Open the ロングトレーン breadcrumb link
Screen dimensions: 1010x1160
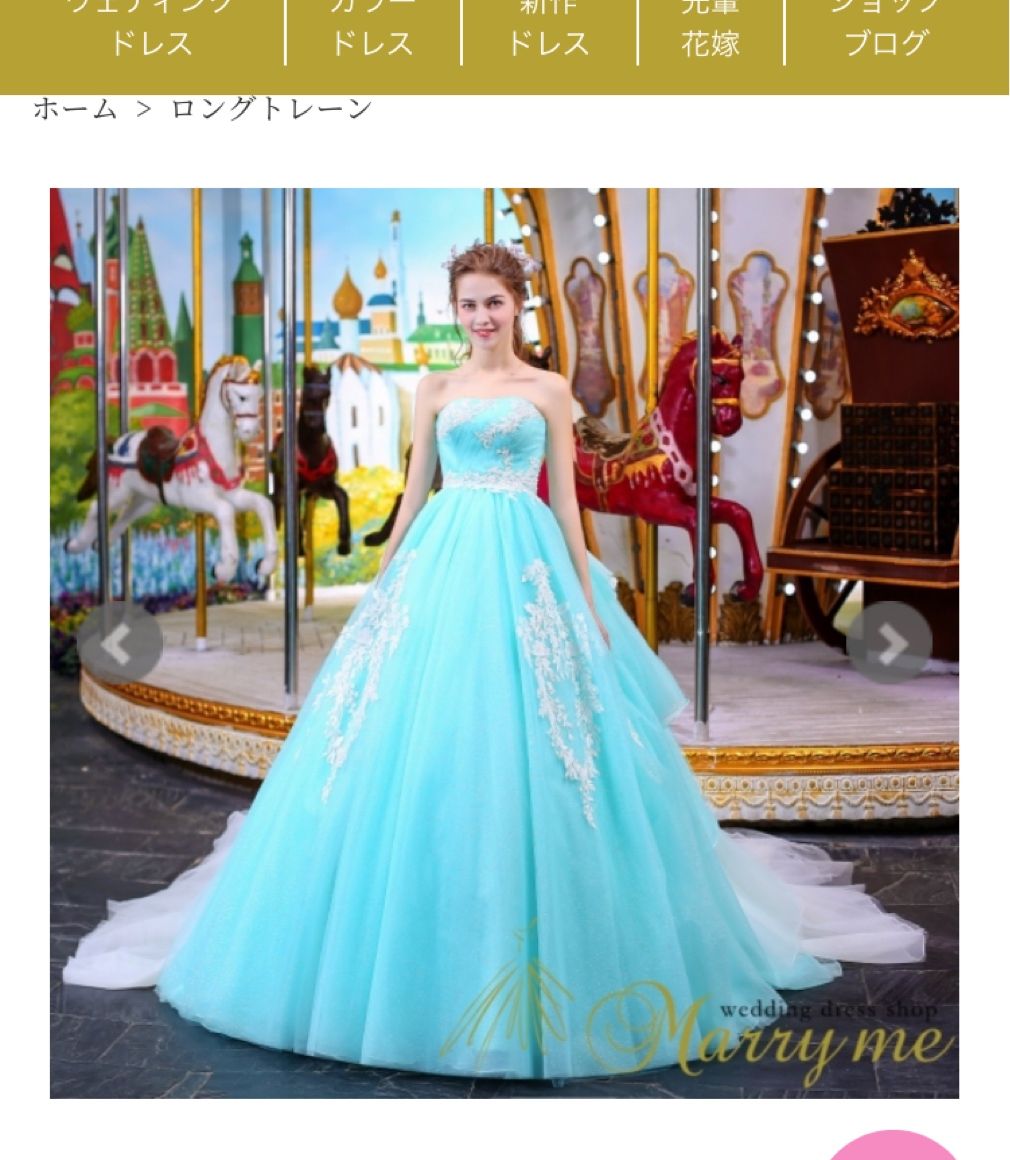[x=272, y=109]
